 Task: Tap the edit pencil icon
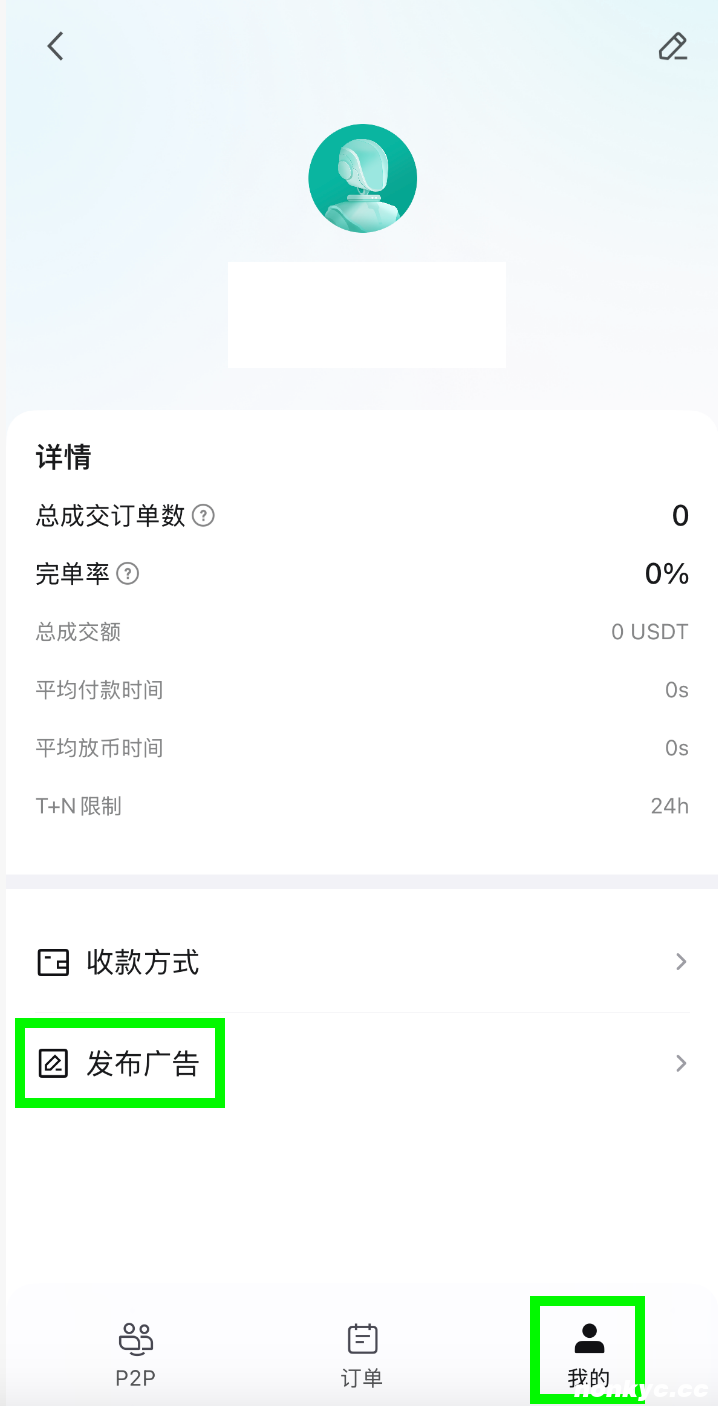(x=672, y=47)
